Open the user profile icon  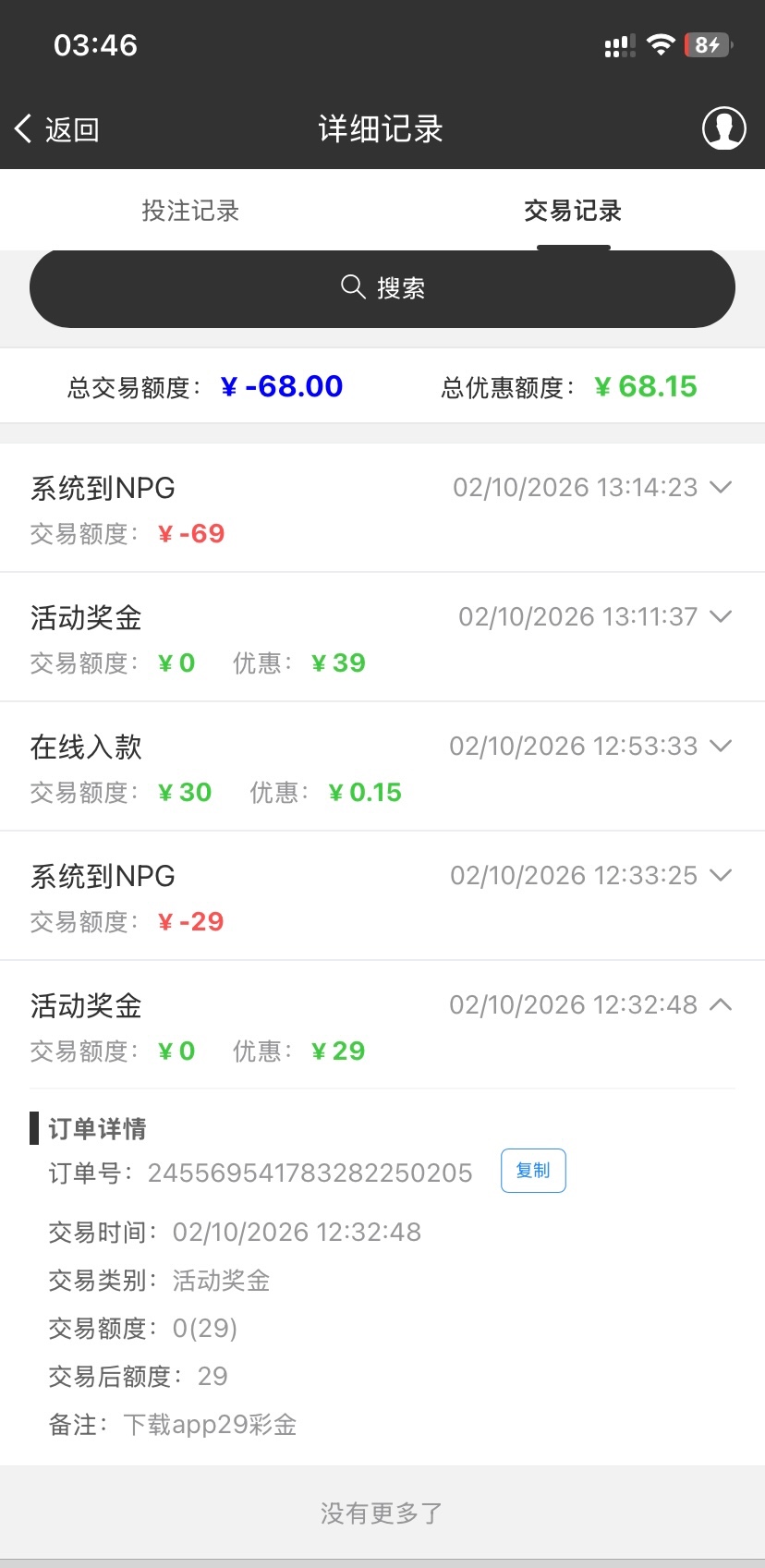(723, 128)
